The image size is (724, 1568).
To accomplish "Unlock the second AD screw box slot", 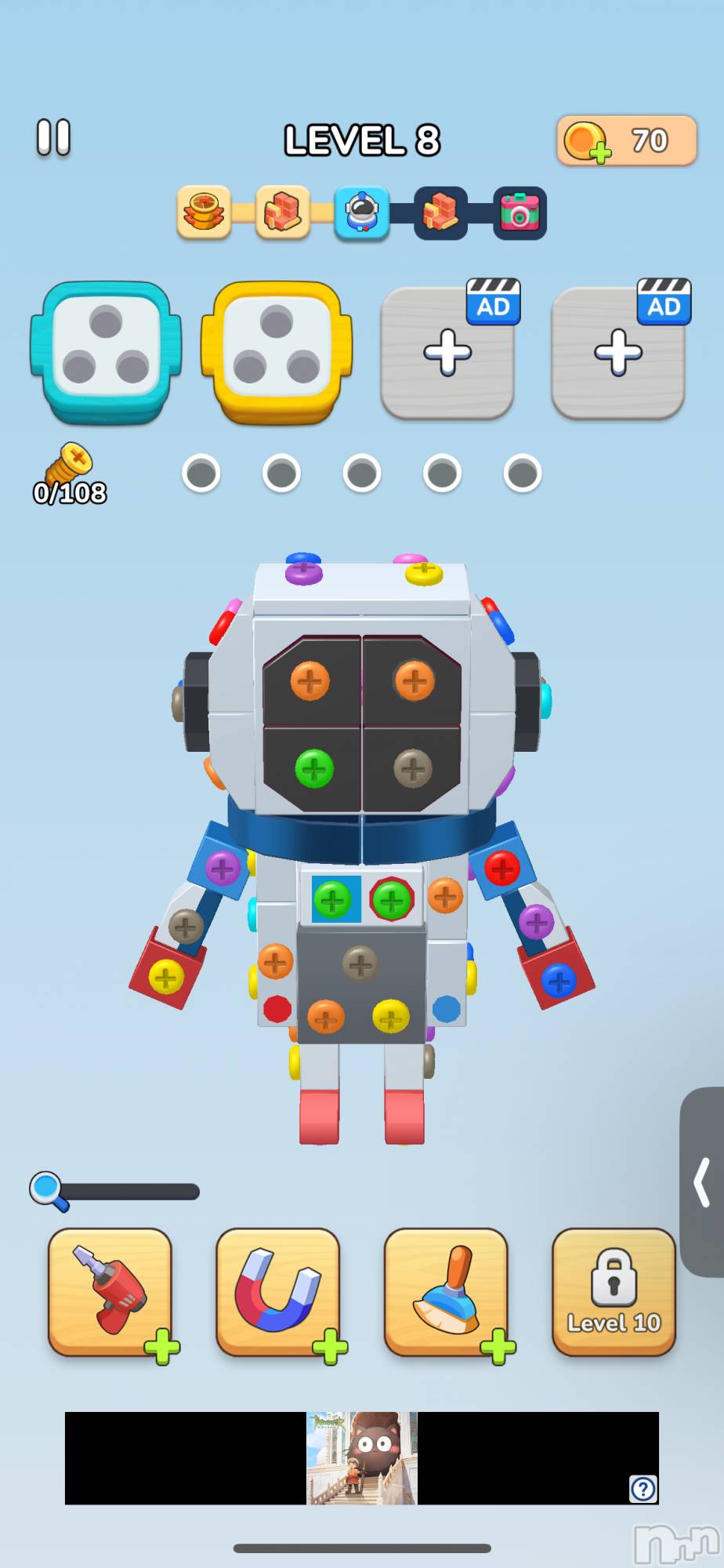I will [x=618, y=351].
